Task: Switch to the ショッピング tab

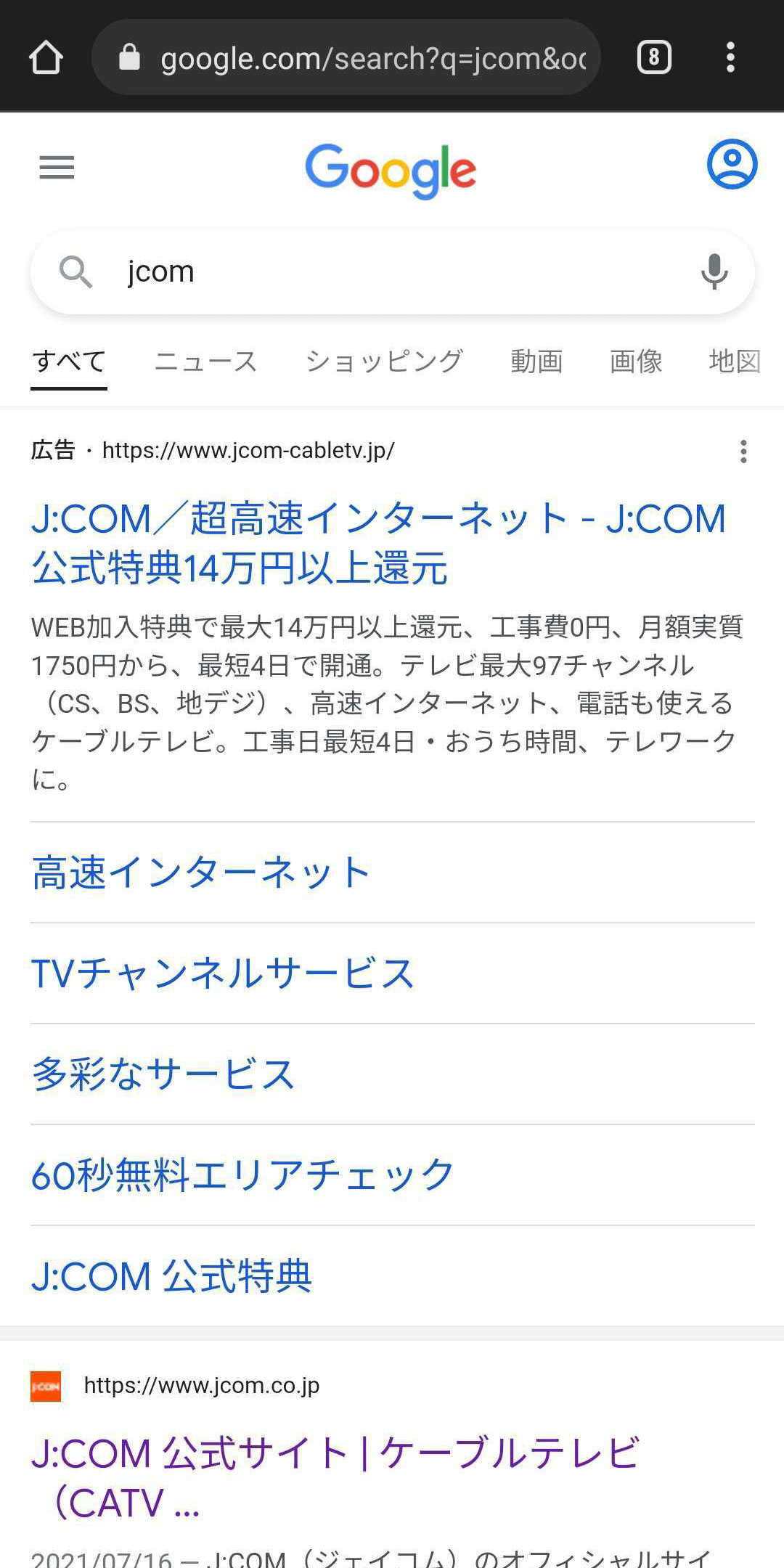Action: (x=384, y=362)
